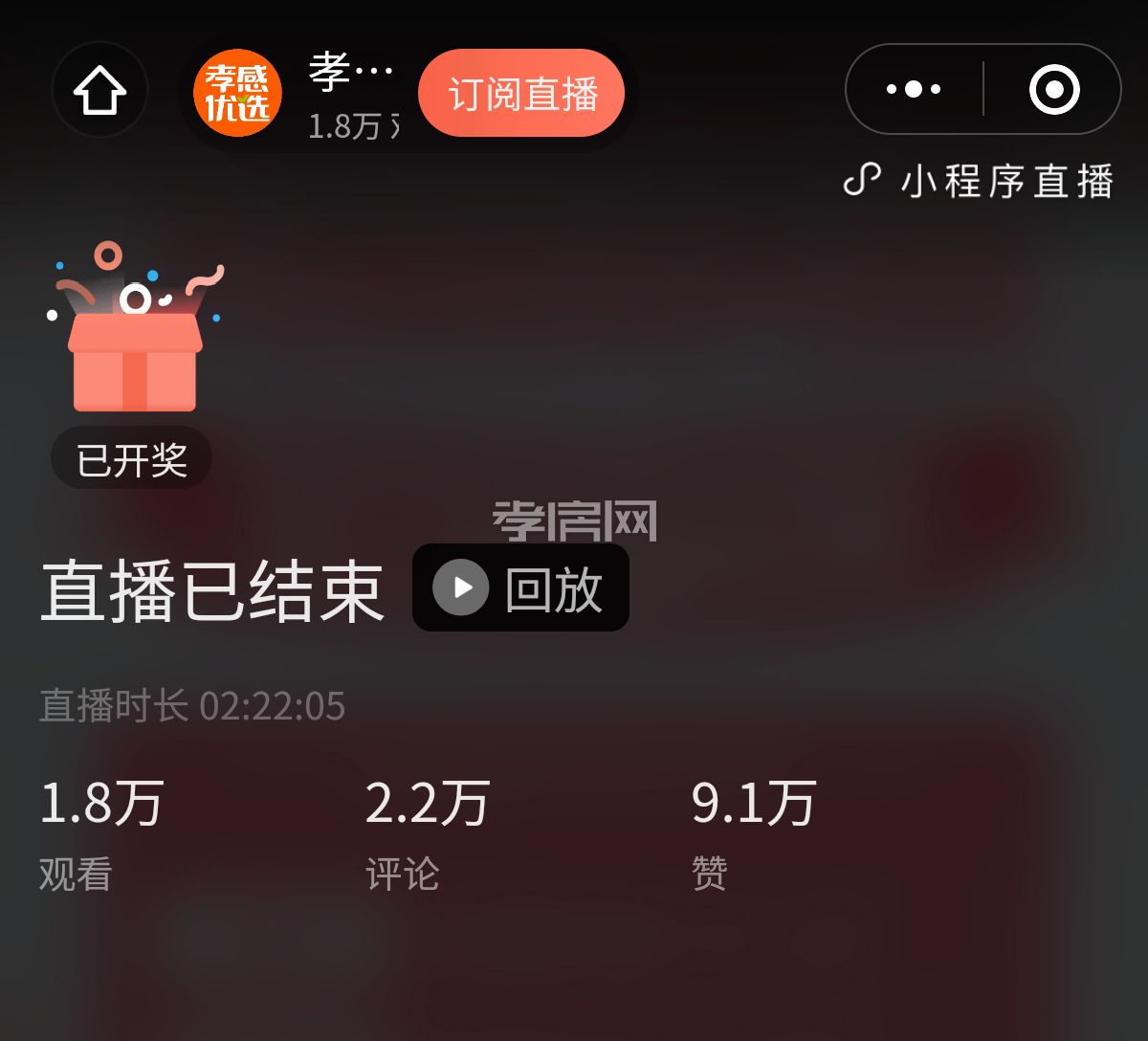Subscribe with the 订阅直播 button
Screen dimensions: 1148x1041
(521, 94)
